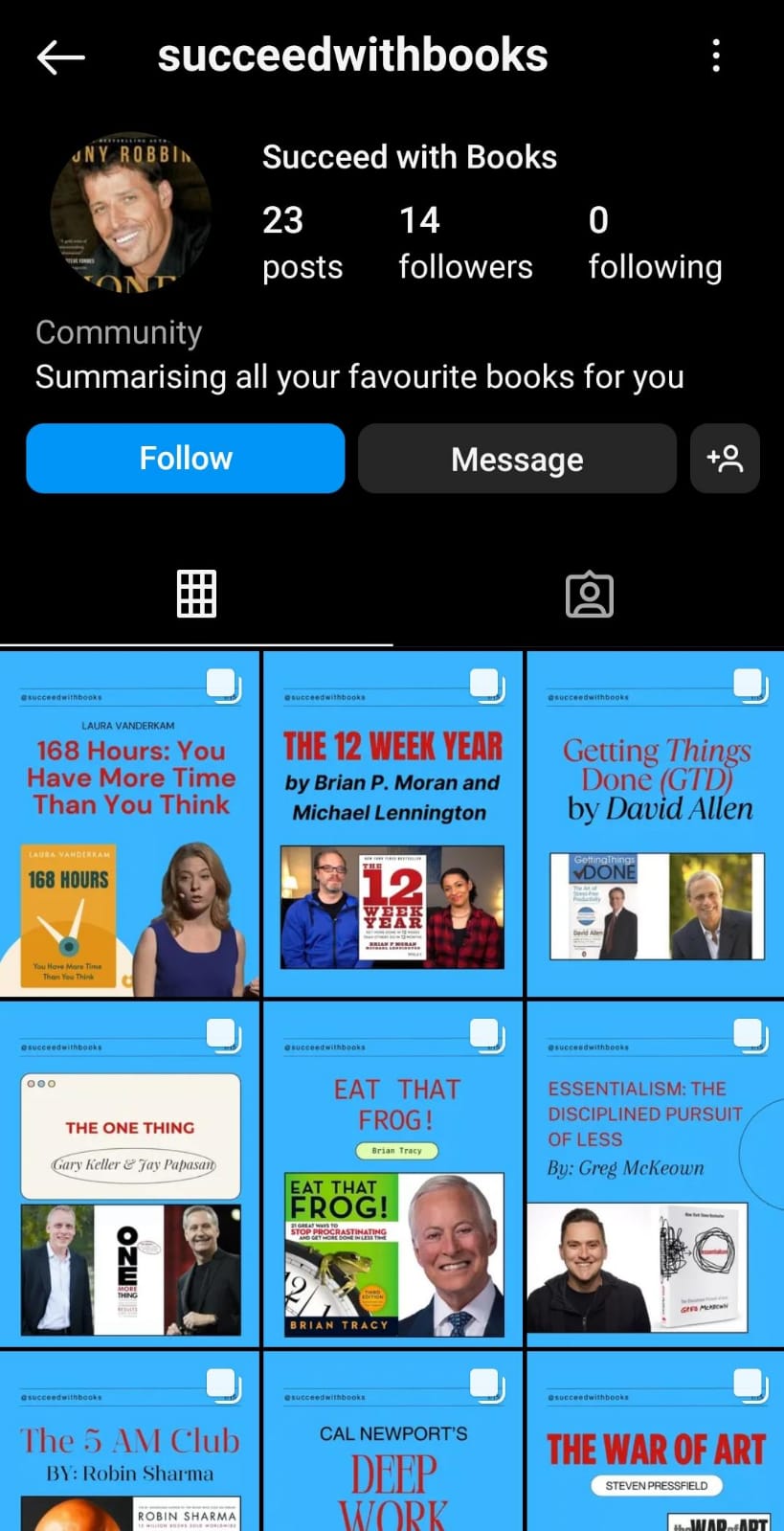Open The One Thing post

[x=130, y=1175]
